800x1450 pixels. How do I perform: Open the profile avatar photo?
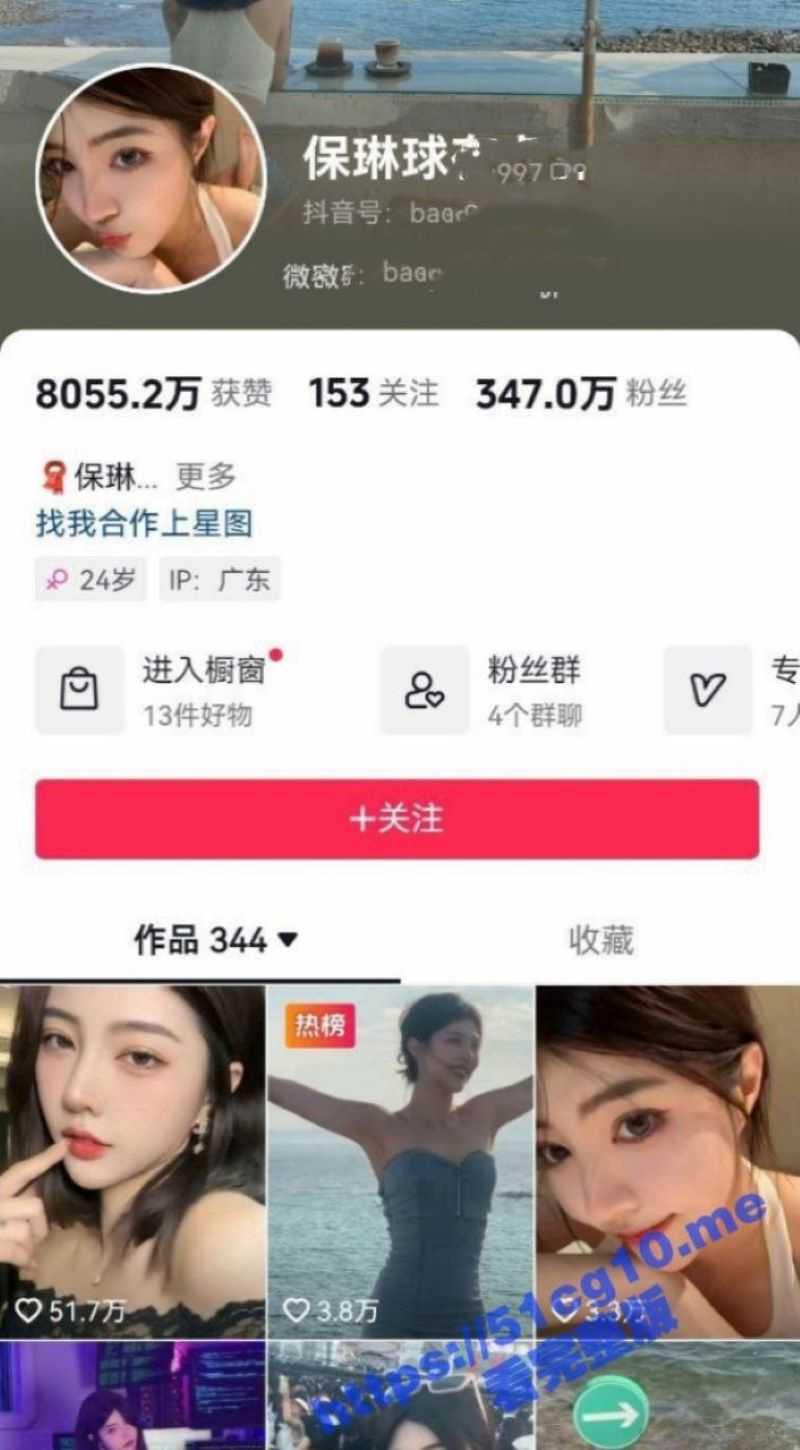pos(151,180)
